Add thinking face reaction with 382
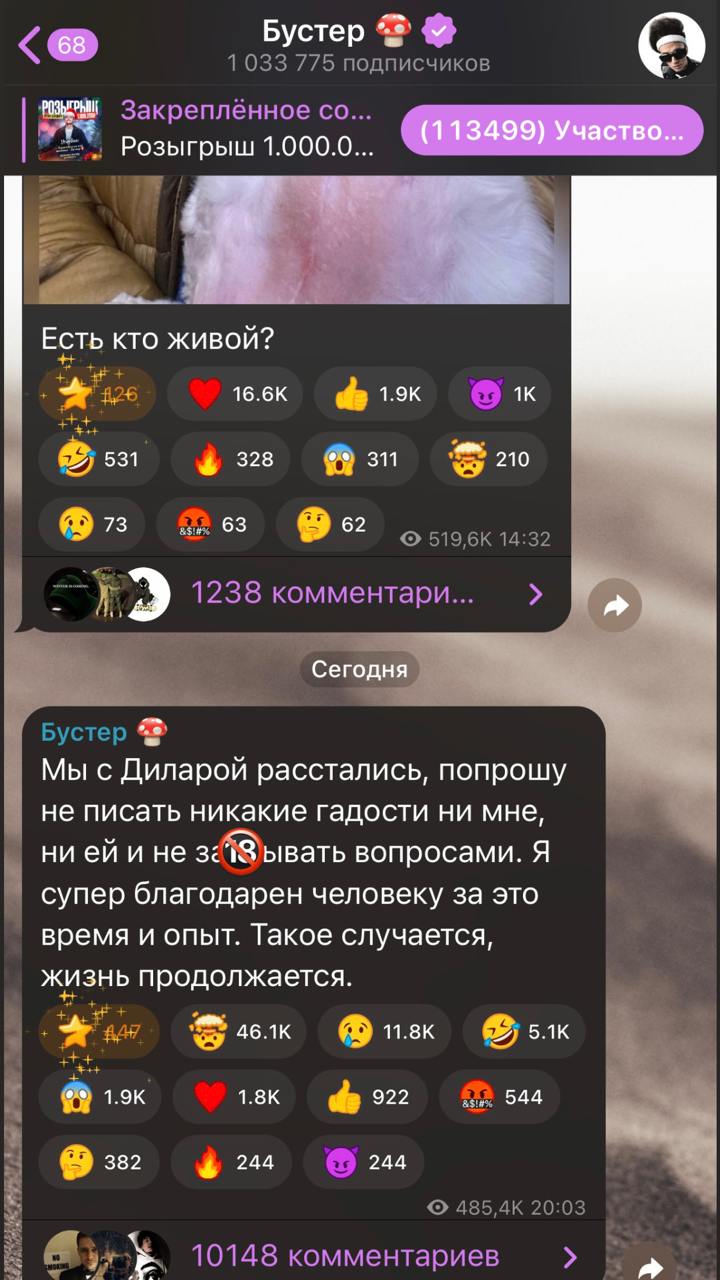 tap(99, 1162)
